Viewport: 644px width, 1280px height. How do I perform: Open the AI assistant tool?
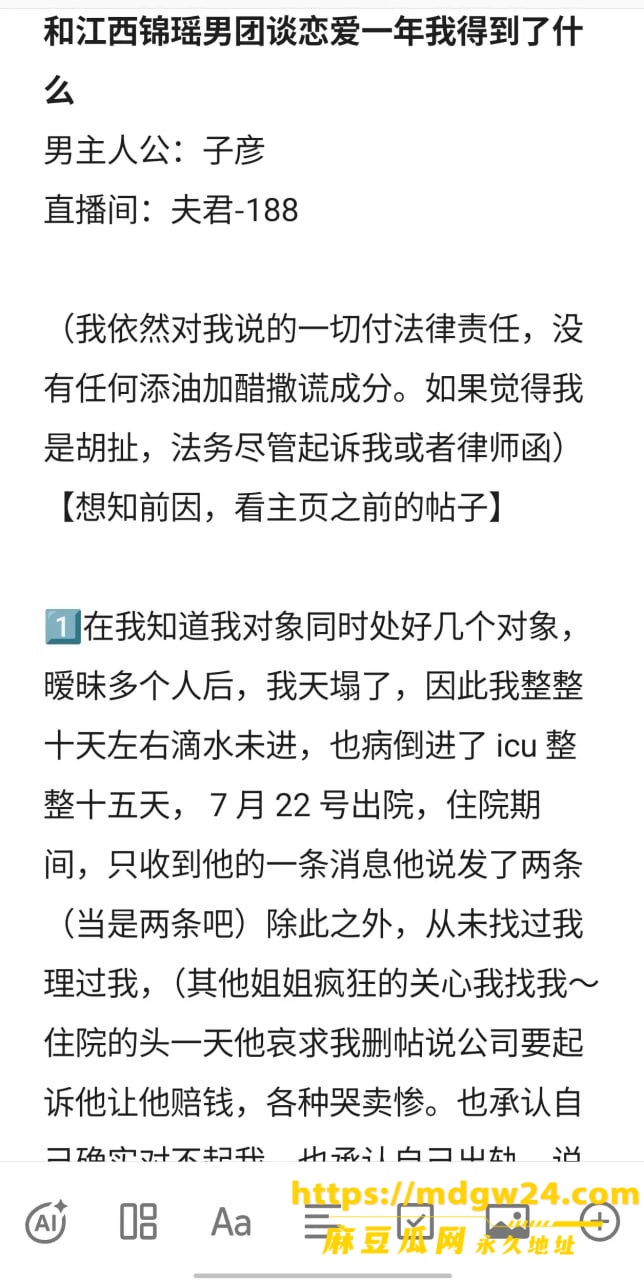point(46,1221)
